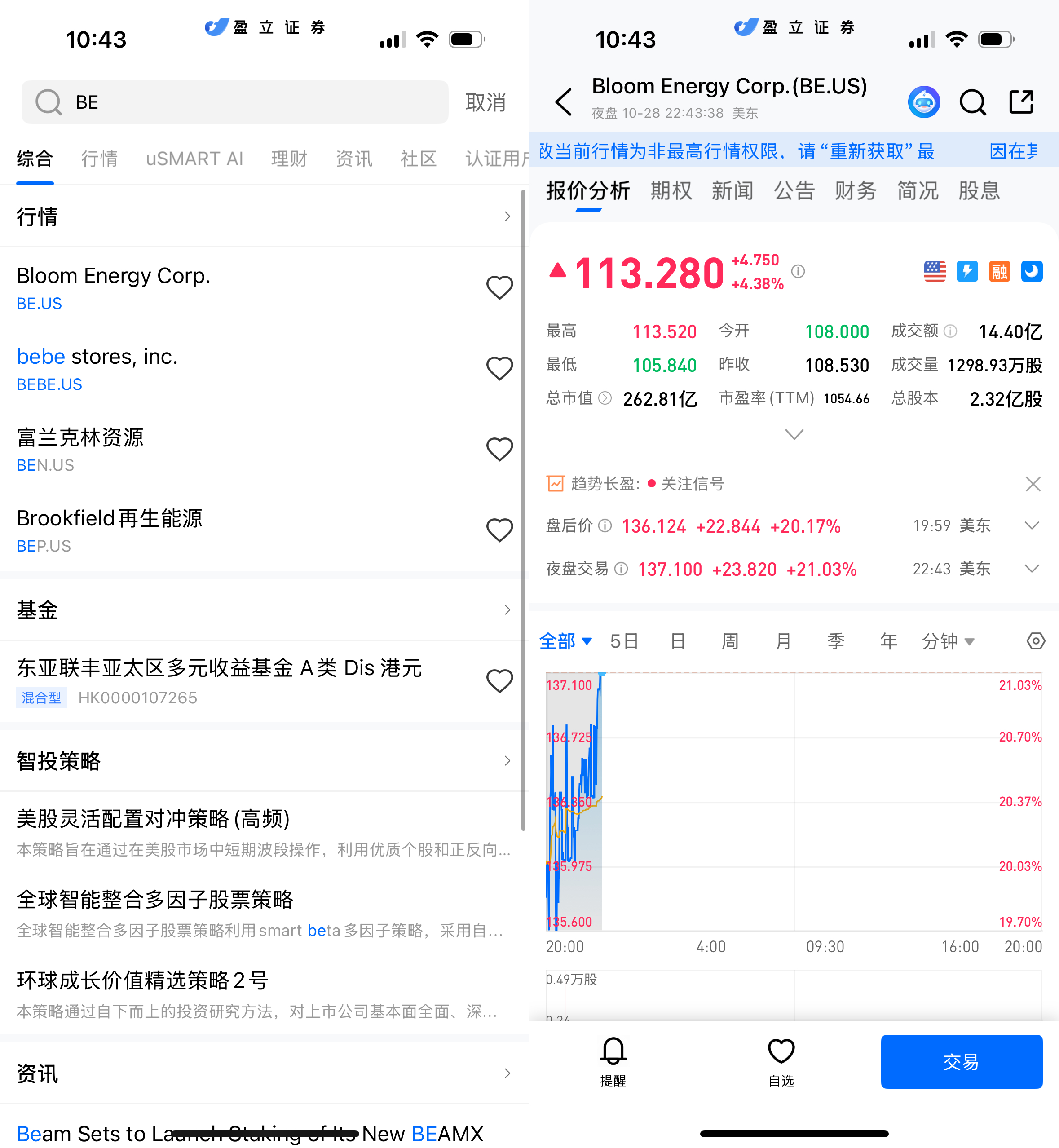
Task: Switch to the 期权 options tab
Action: 671,191
